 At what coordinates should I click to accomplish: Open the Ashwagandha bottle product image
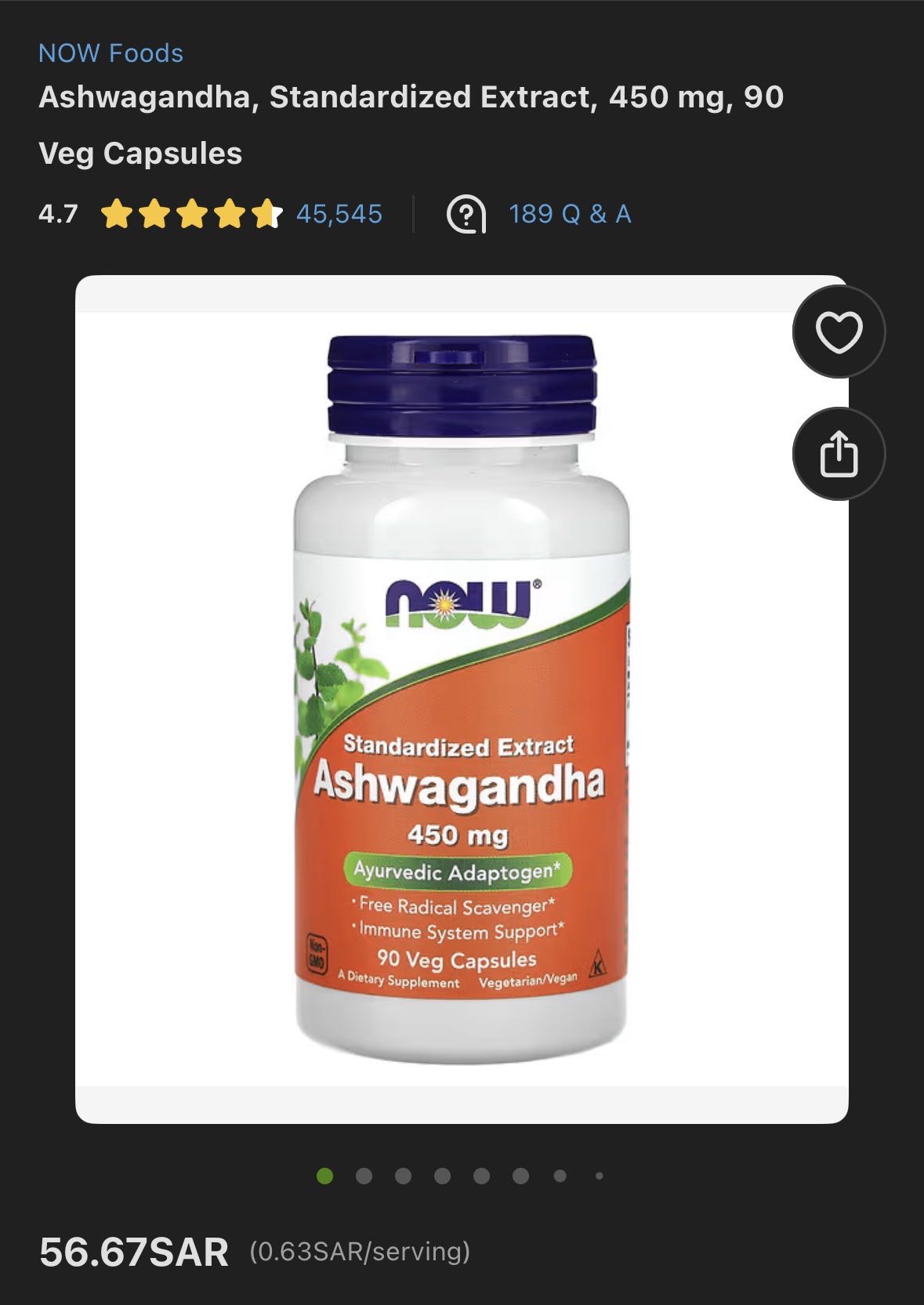point(462,698)
